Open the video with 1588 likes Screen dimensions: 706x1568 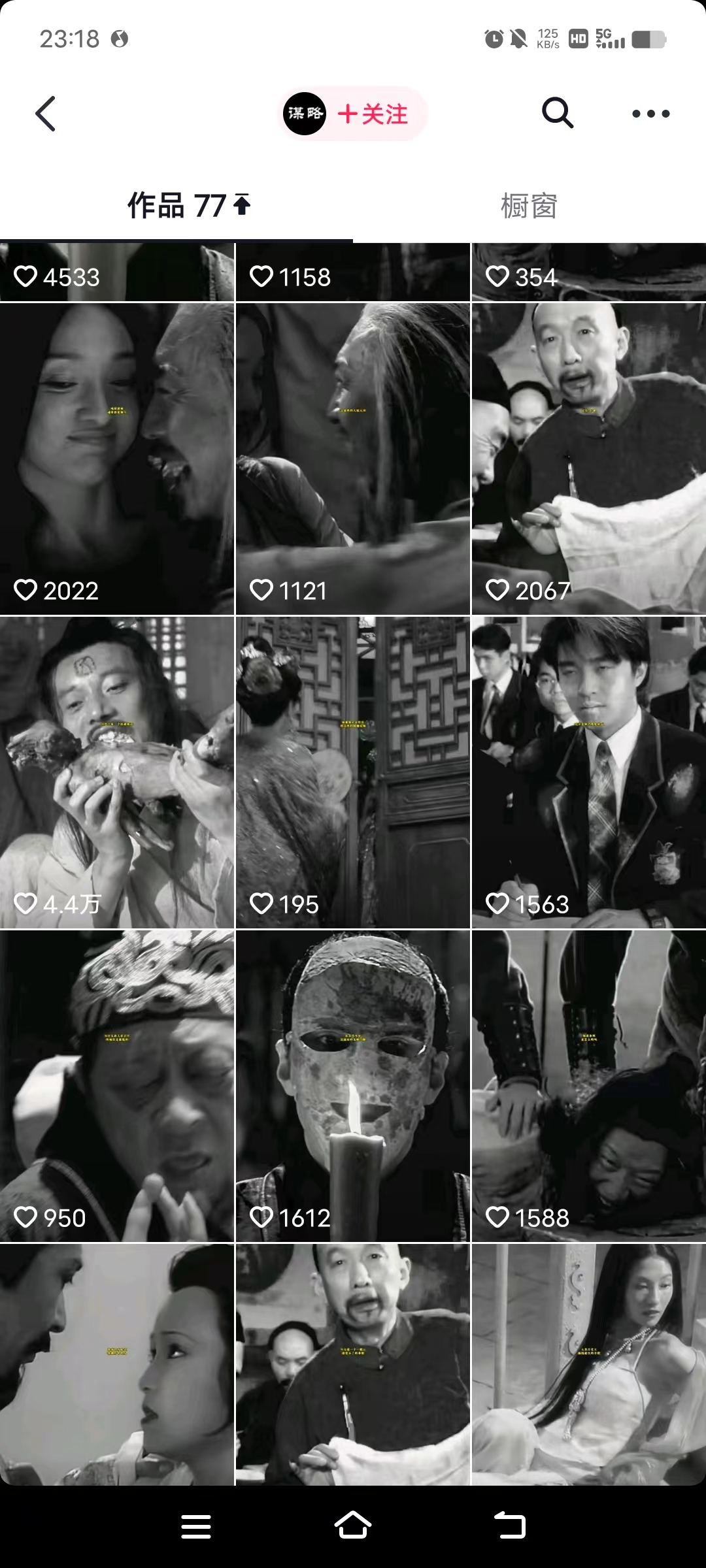click(588, 1085)
